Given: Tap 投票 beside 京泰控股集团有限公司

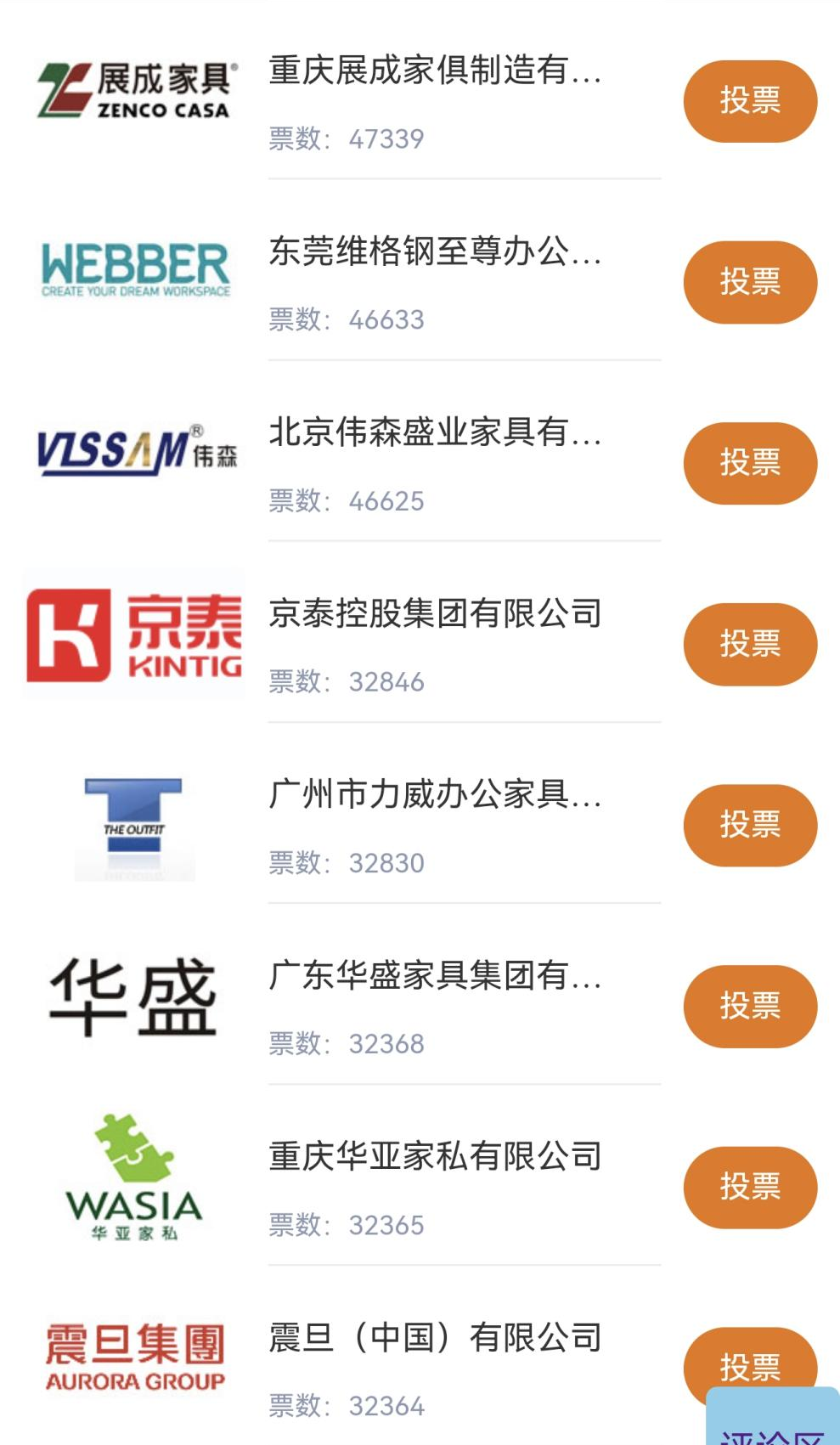Looking at the screenshot, I should point(750,644).
